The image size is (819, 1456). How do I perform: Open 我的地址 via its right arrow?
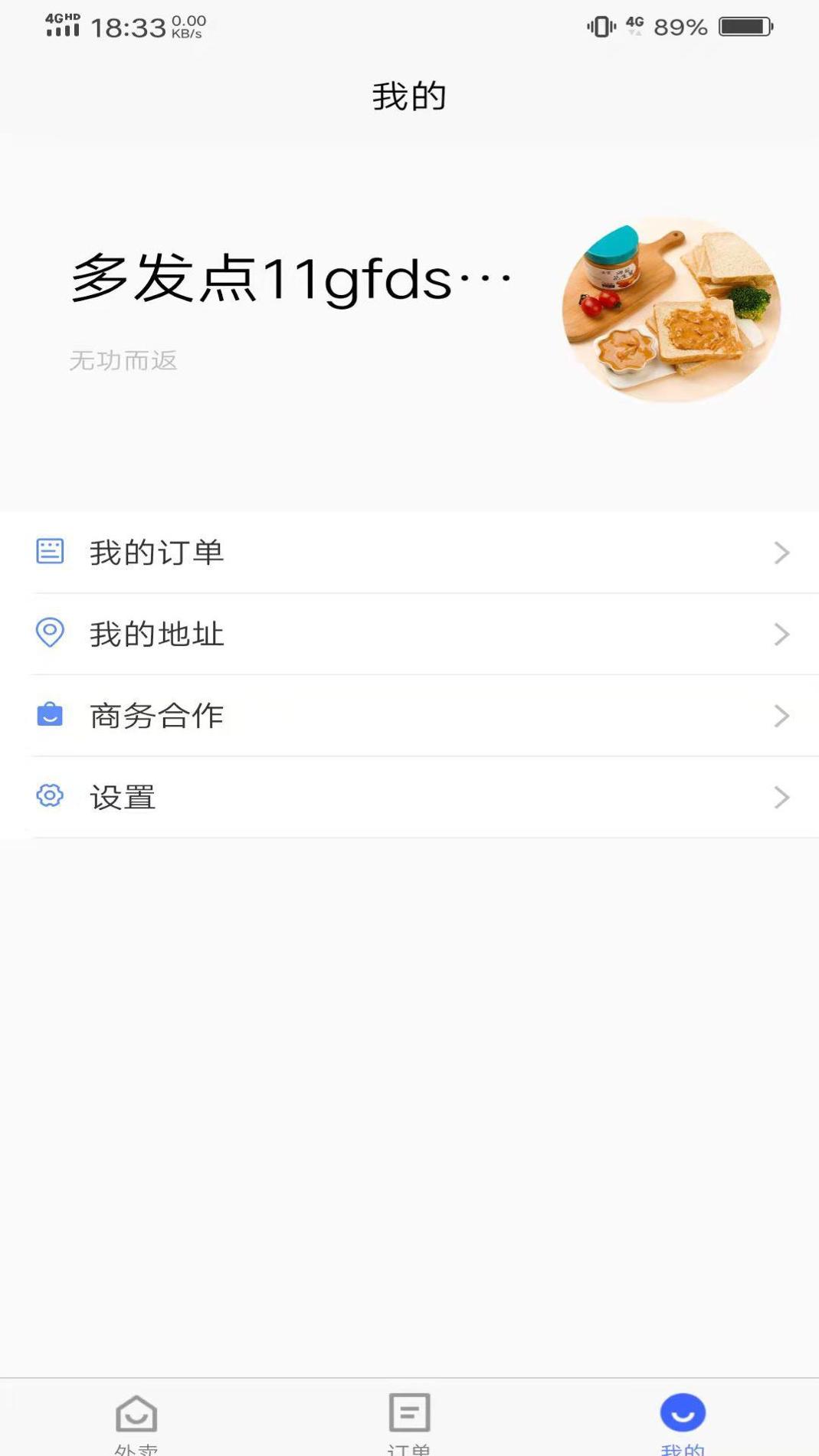point(781,633)
